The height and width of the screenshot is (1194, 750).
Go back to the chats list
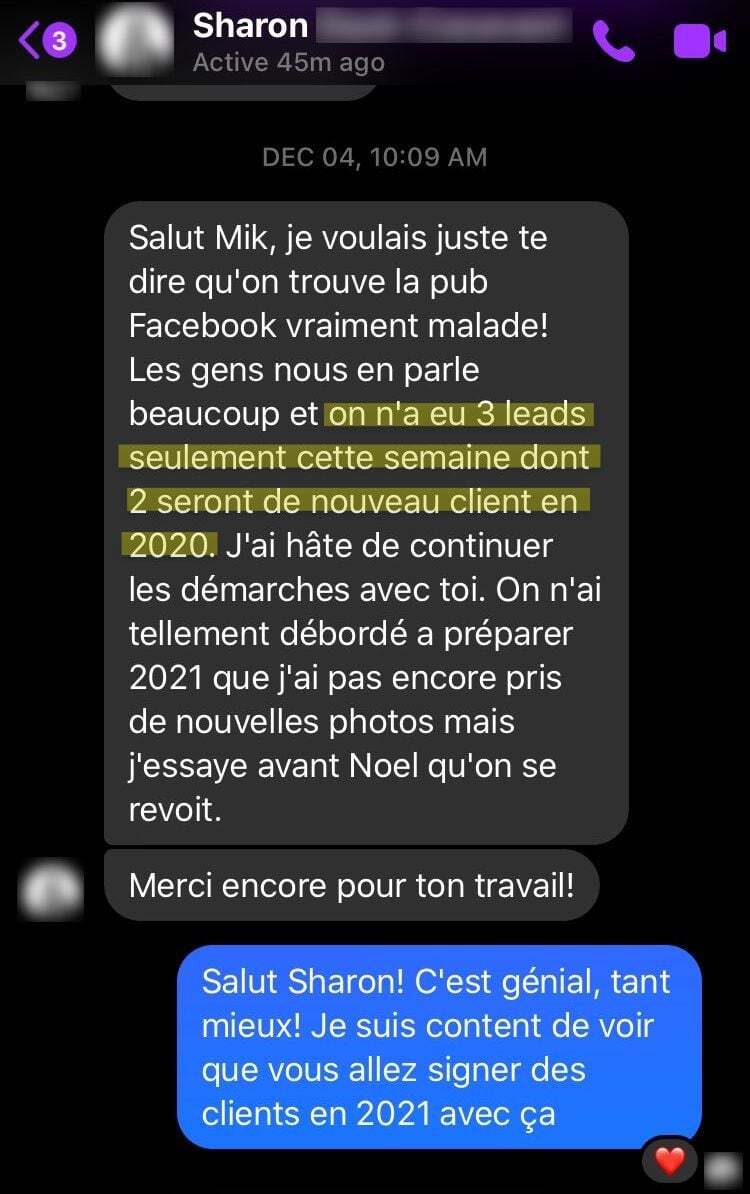click(47, 41)
